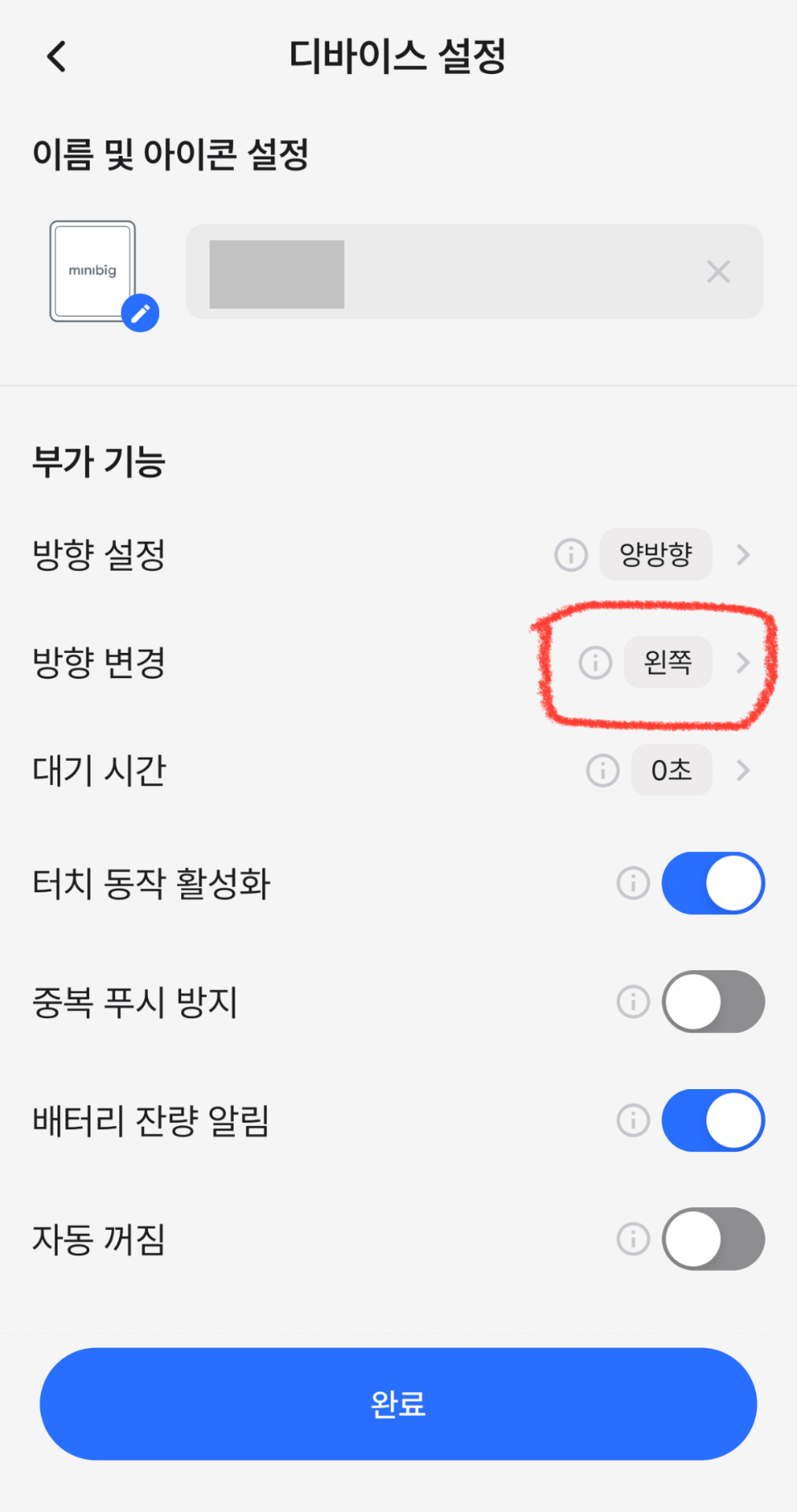Tap the 완료 button

pyautogui.click(x=398, y=1403)
